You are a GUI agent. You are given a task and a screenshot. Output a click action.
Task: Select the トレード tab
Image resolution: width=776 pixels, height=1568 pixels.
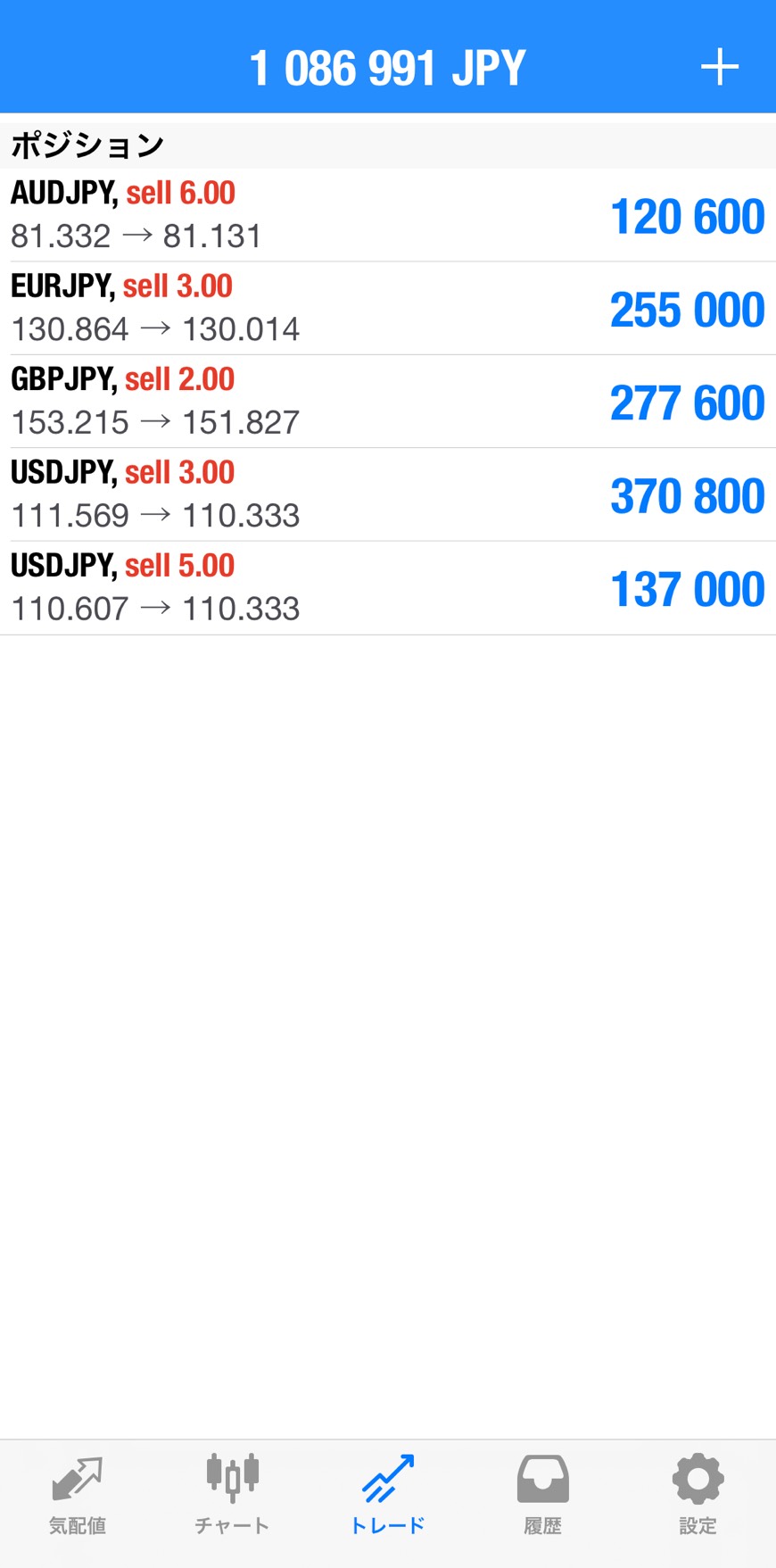point(387,1494)
